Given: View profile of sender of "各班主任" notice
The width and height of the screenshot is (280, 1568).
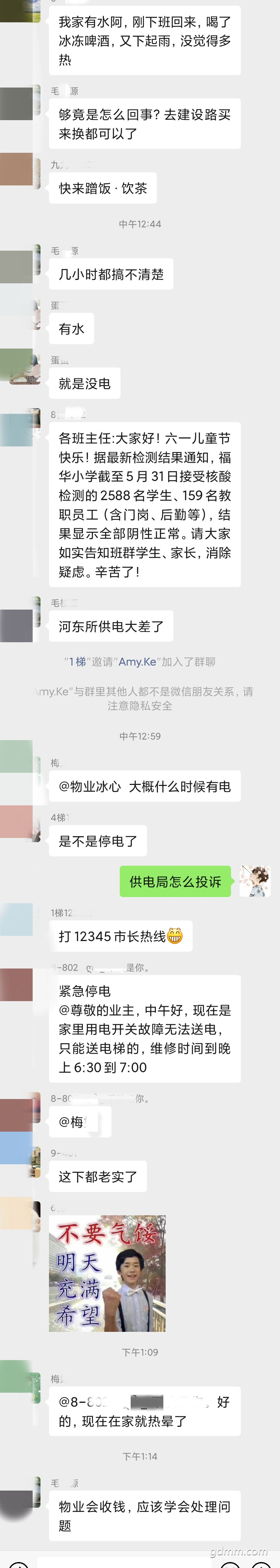Looking at the screenshot, I should click(20, 429).
